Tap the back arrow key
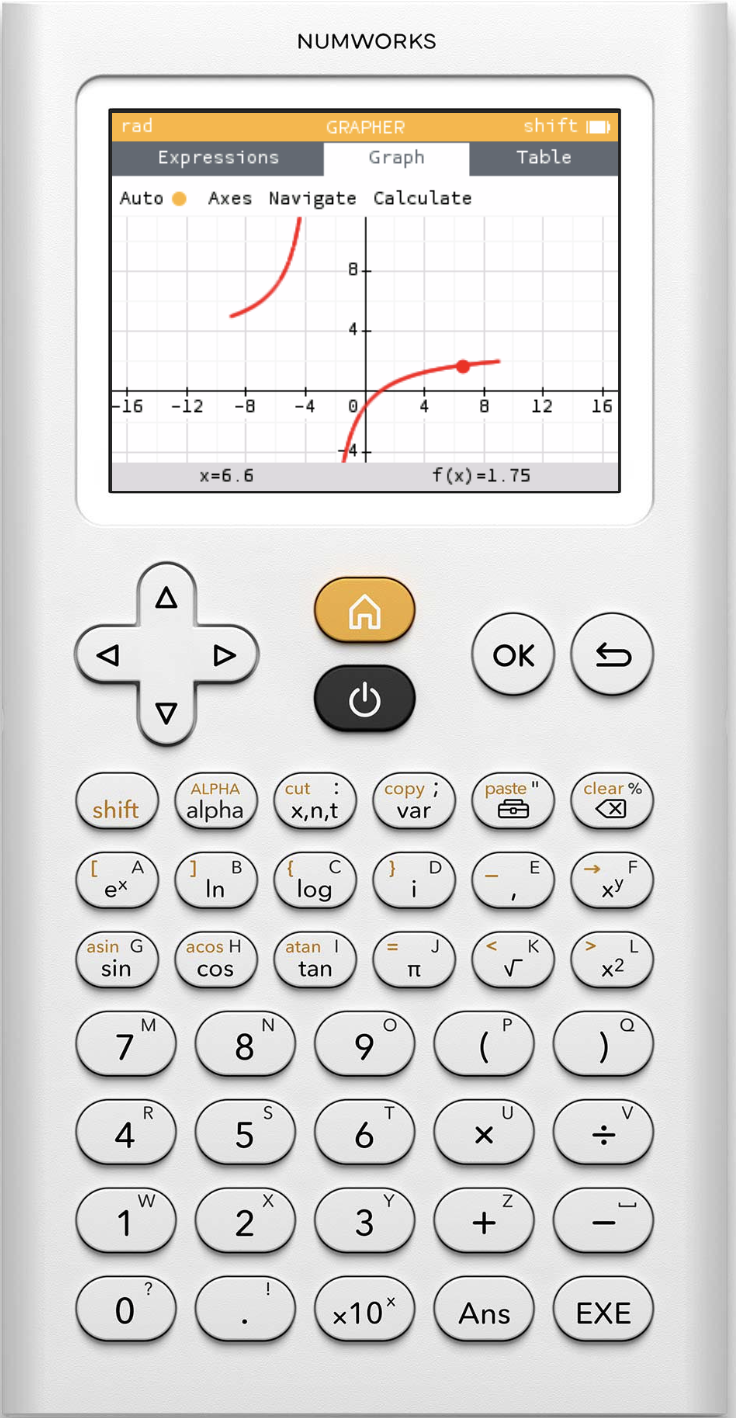Image resolution: width=736 pixels, height=1418 pixels. click(x=611, y=654)
